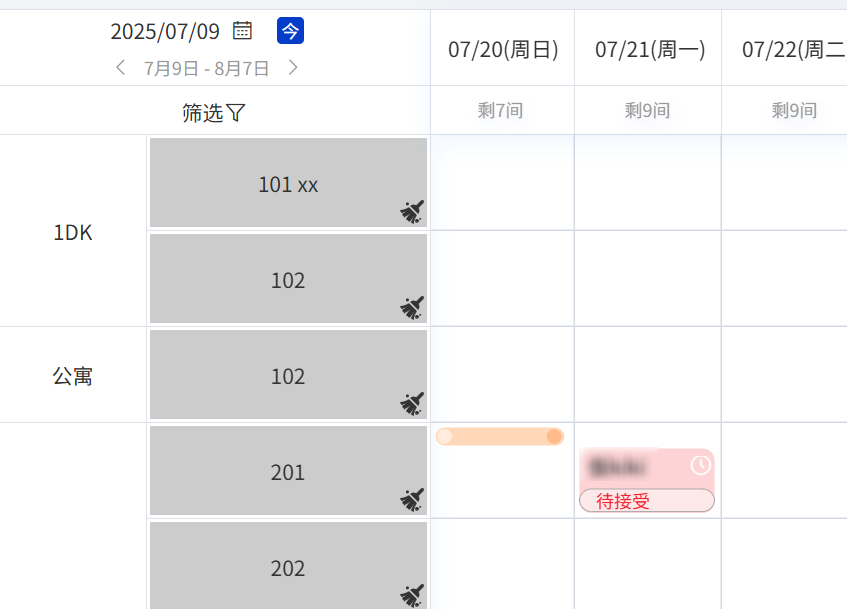Jump to today with 今 button

pyautogui.click(x=290, y=31)
